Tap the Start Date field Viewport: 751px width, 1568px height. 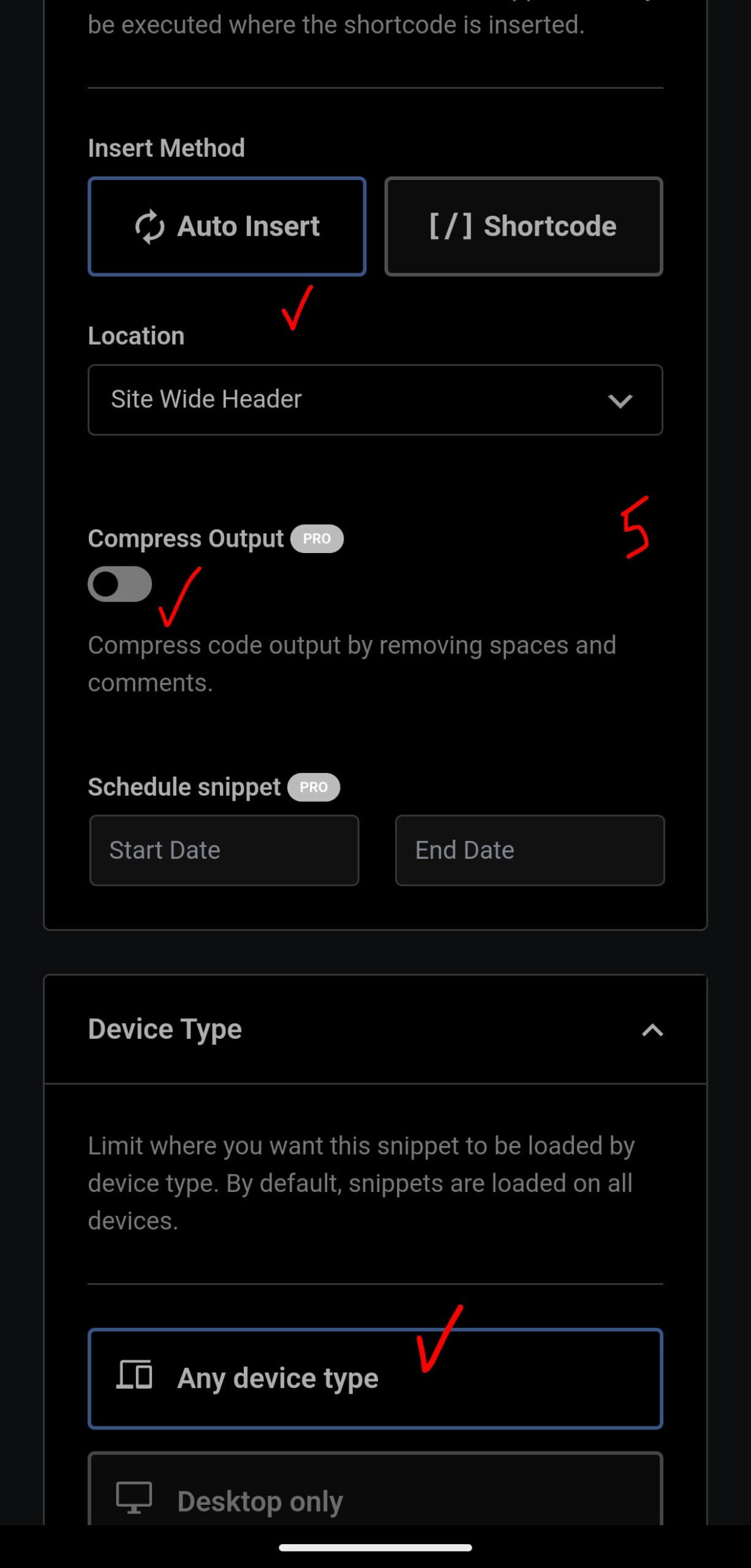click(x=224, y=850)
